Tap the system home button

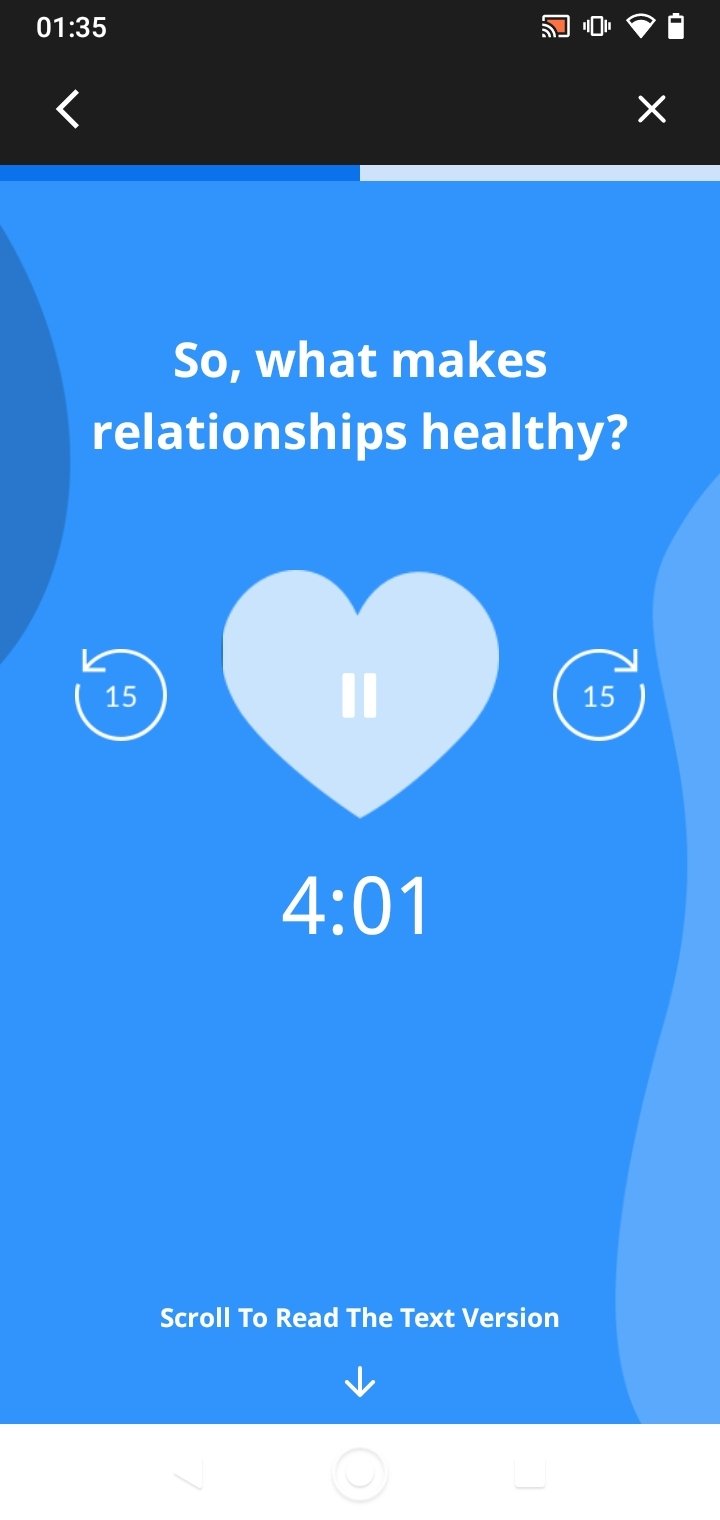click(360, 1473)
